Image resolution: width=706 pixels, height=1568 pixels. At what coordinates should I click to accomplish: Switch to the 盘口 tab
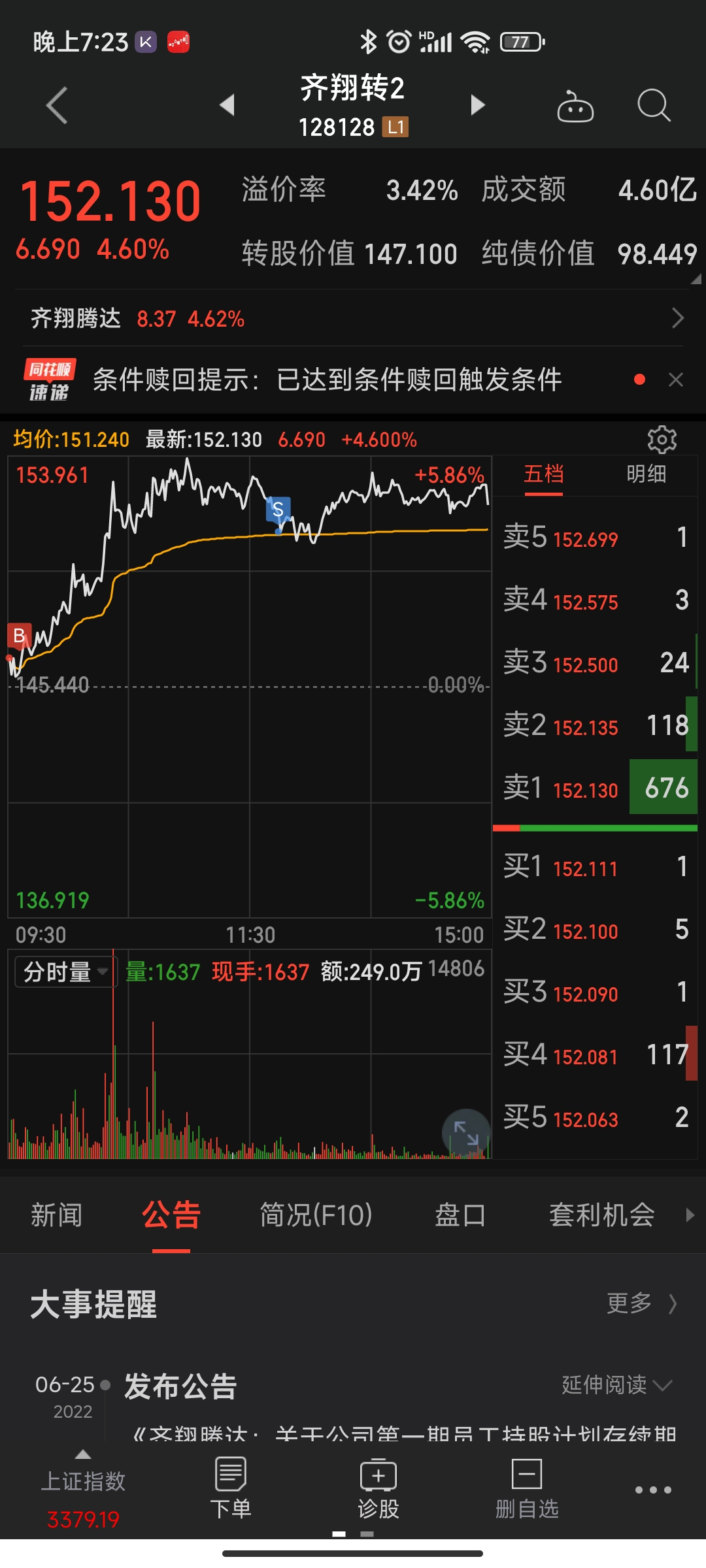(x=460, y=1215)
